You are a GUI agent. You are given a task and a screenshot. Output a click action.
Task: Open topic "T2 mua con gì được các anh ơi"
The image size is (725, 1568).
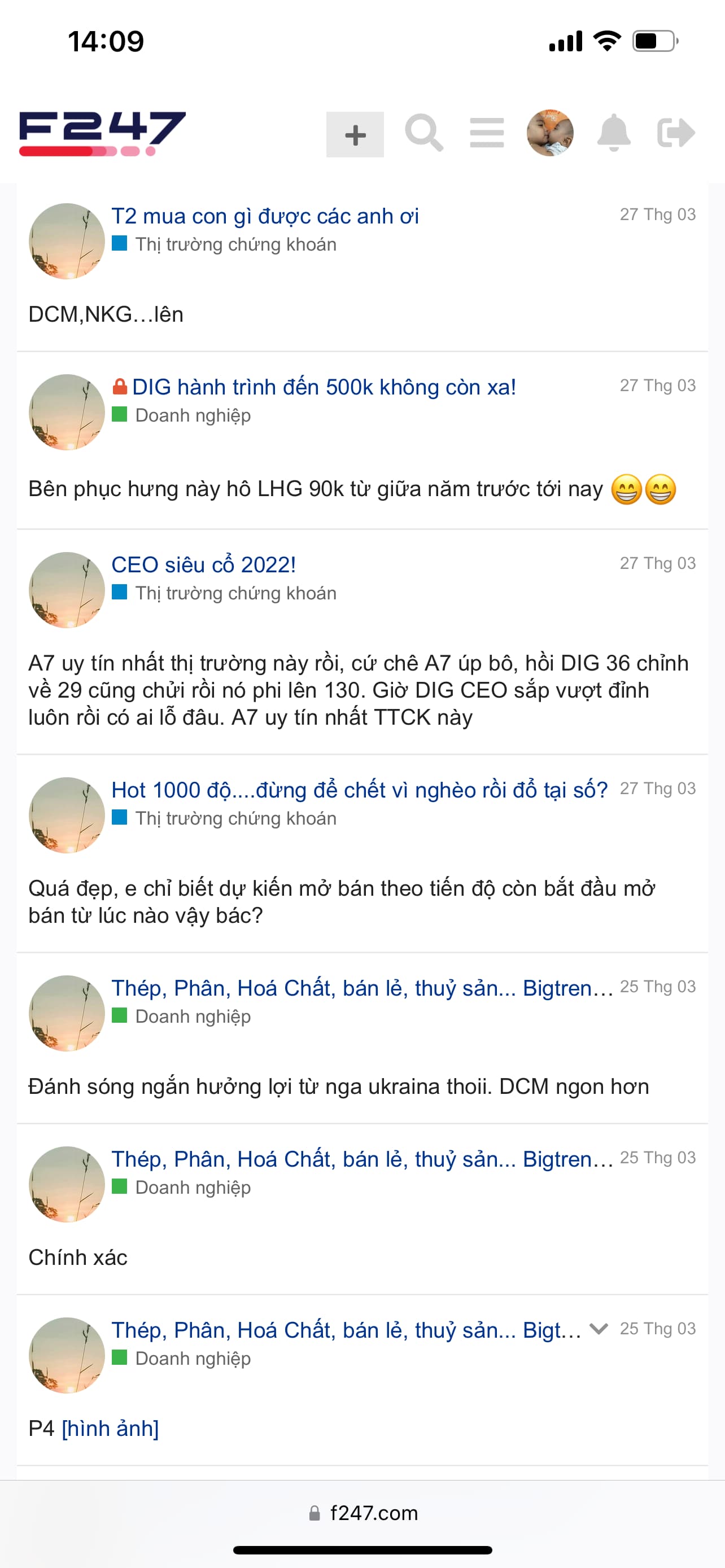click(265, 216)
